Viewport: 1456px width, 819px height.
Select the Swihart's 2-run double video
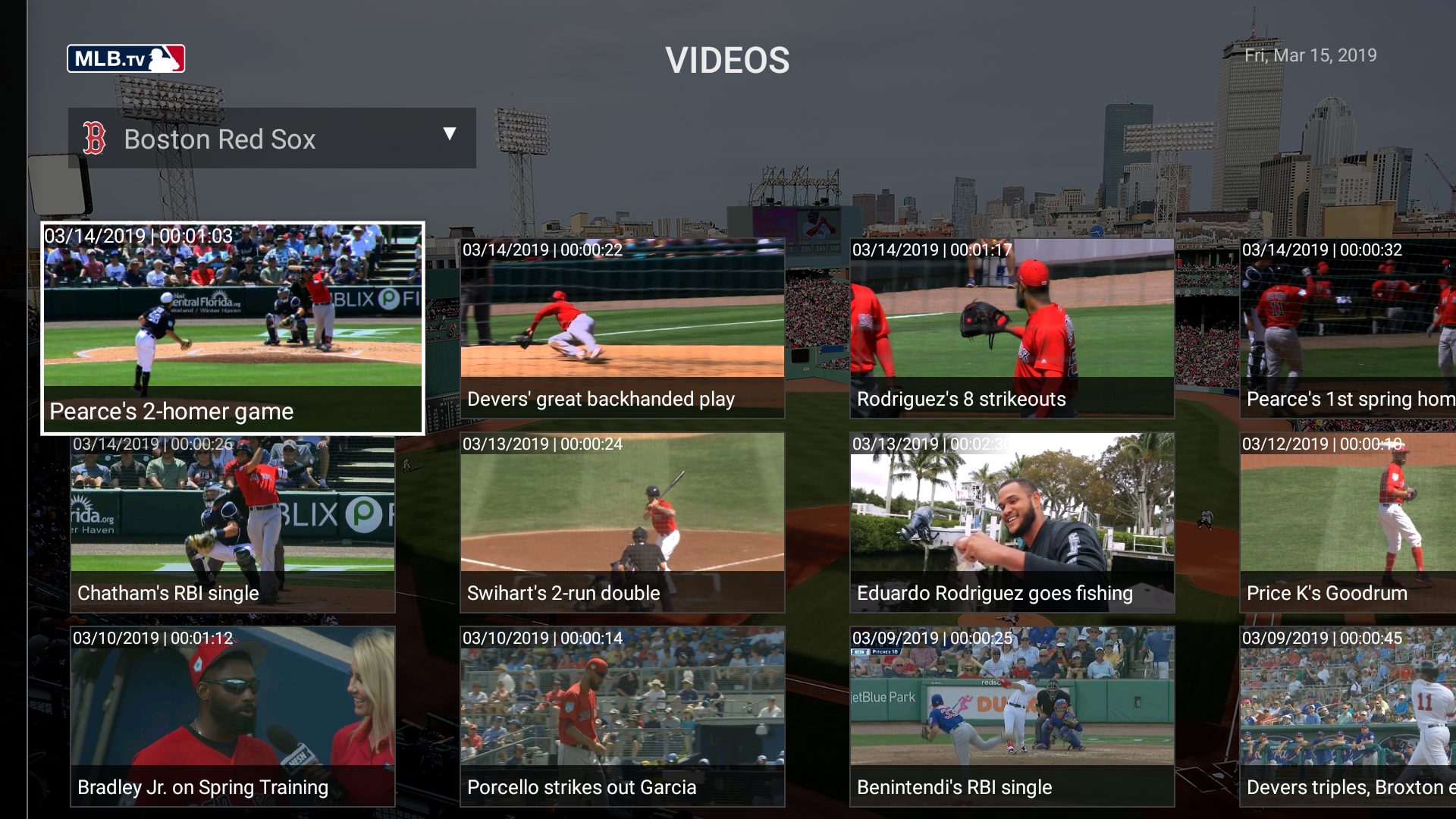(x=622, y=522)
